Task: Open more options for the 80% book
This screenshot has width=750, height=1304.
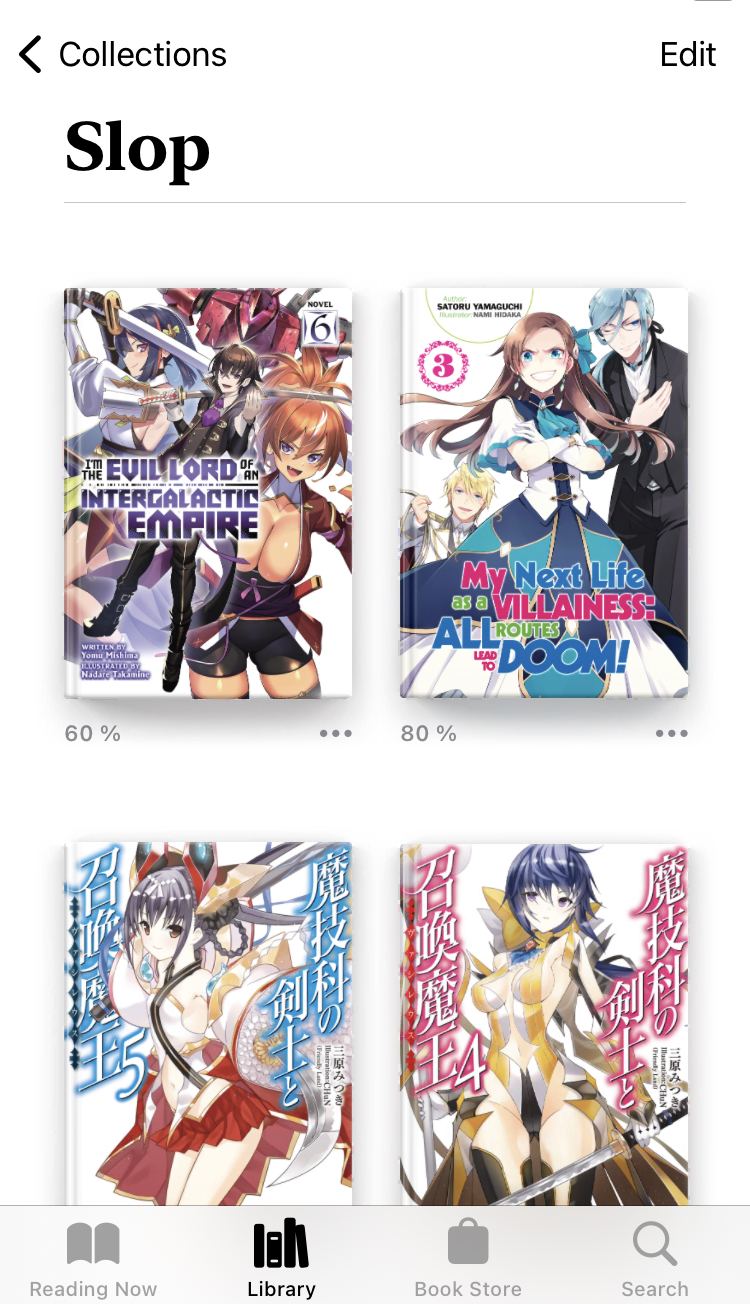Action: pos(671,733)
